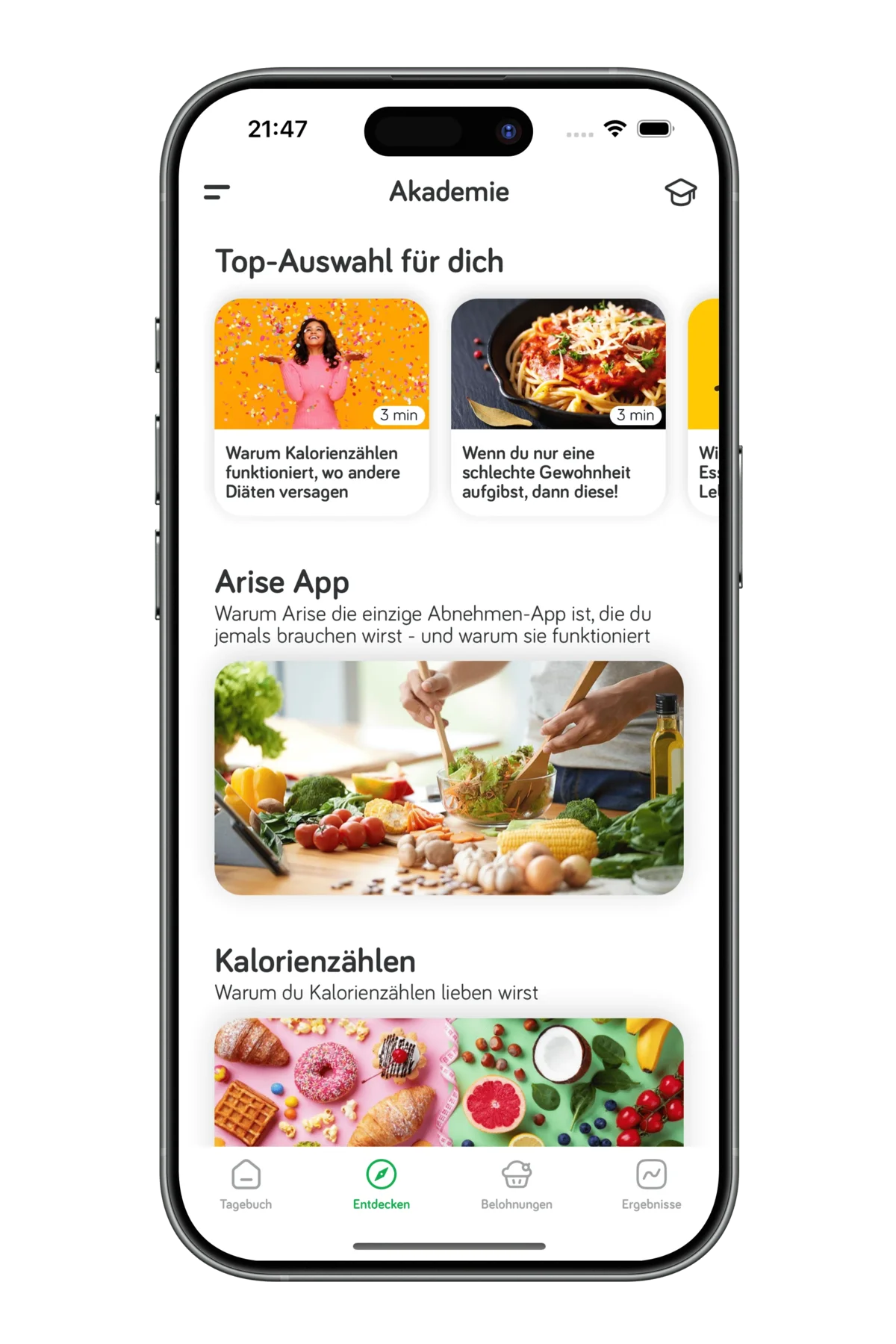Viewport: 896px width, 1344px height.
Task: Open Belohnungen via the cupcake icon
Action: (x=517, y=1172)
